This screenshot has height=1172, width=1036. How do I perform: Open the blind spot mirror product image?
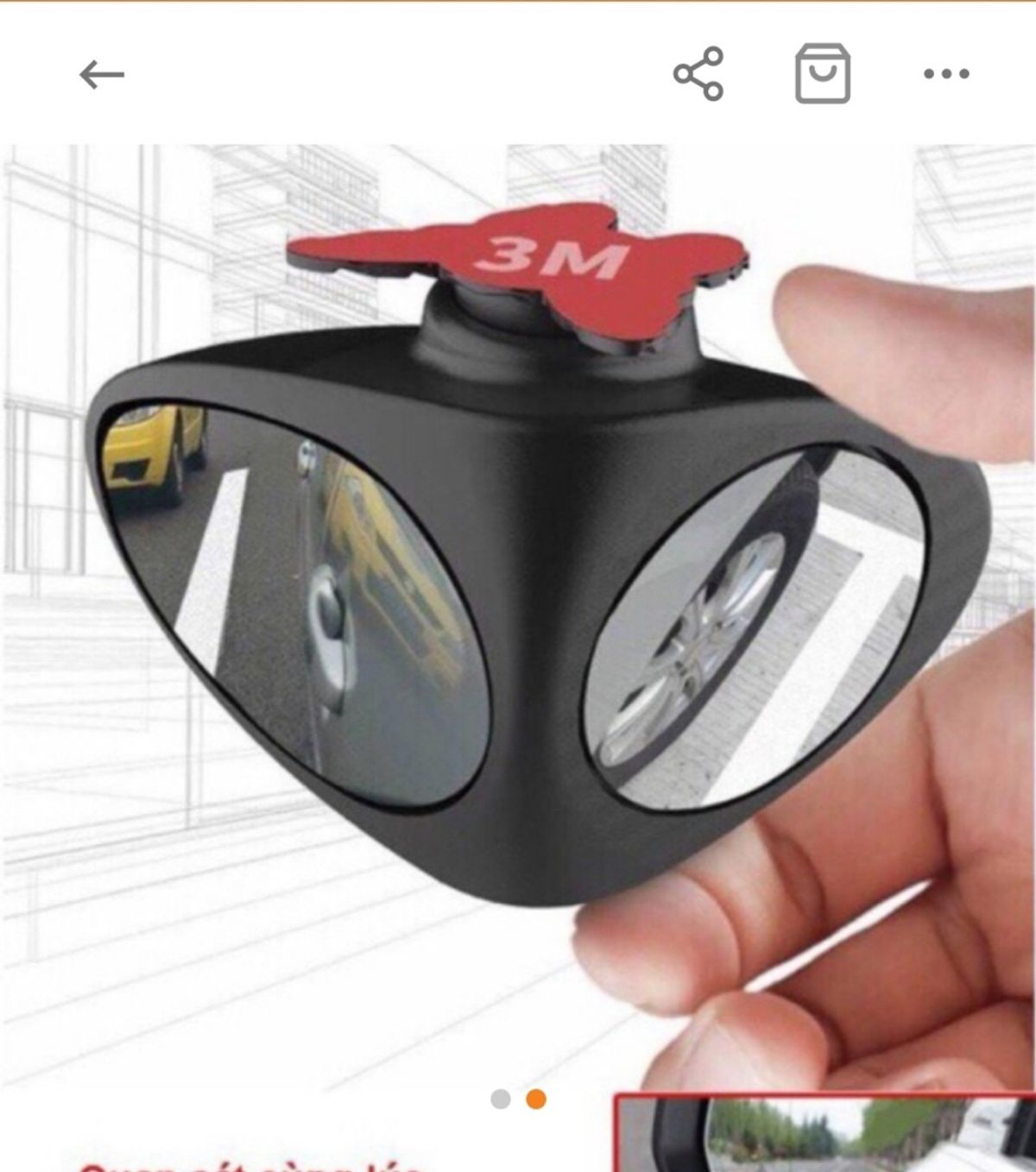(x=518, y=604)
